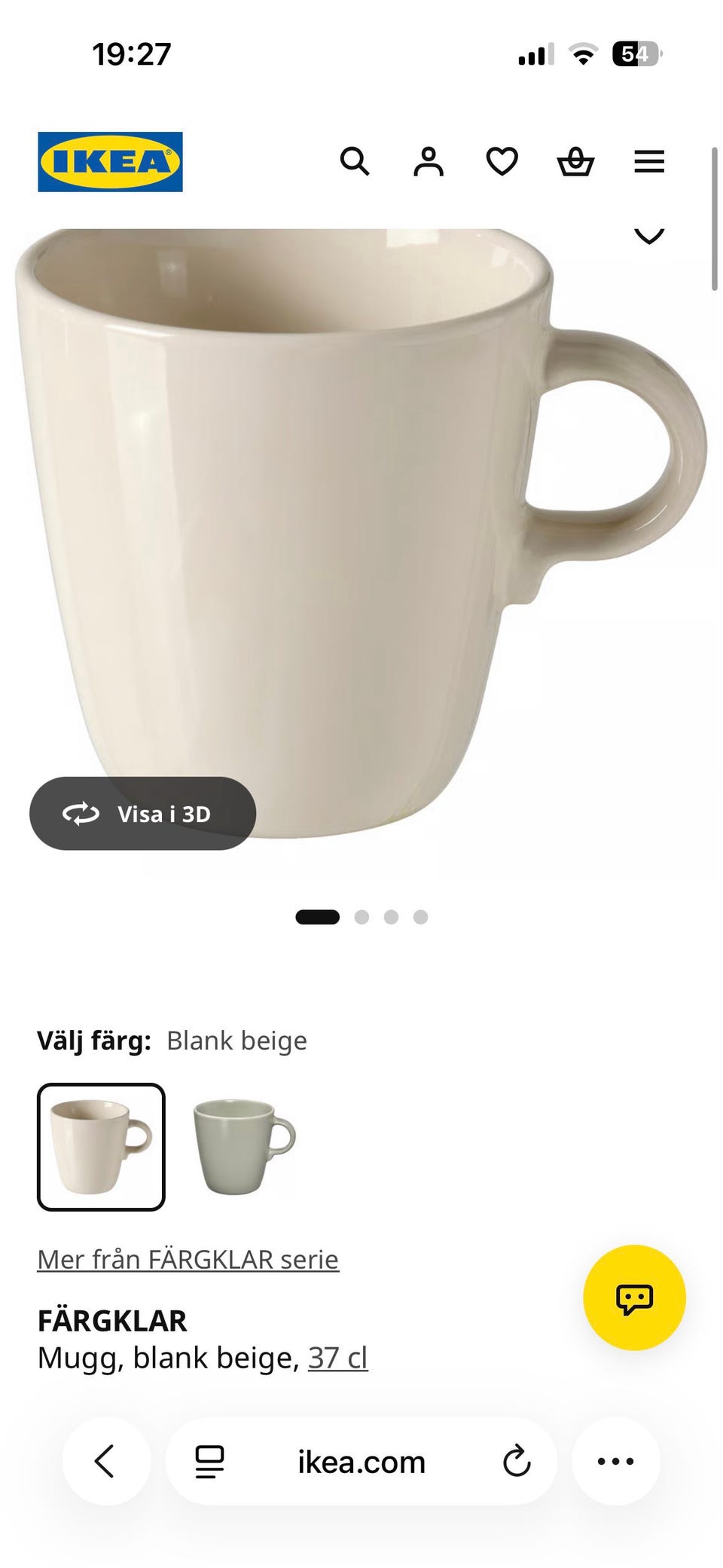Open the hamburger menu

pos(649,161)
